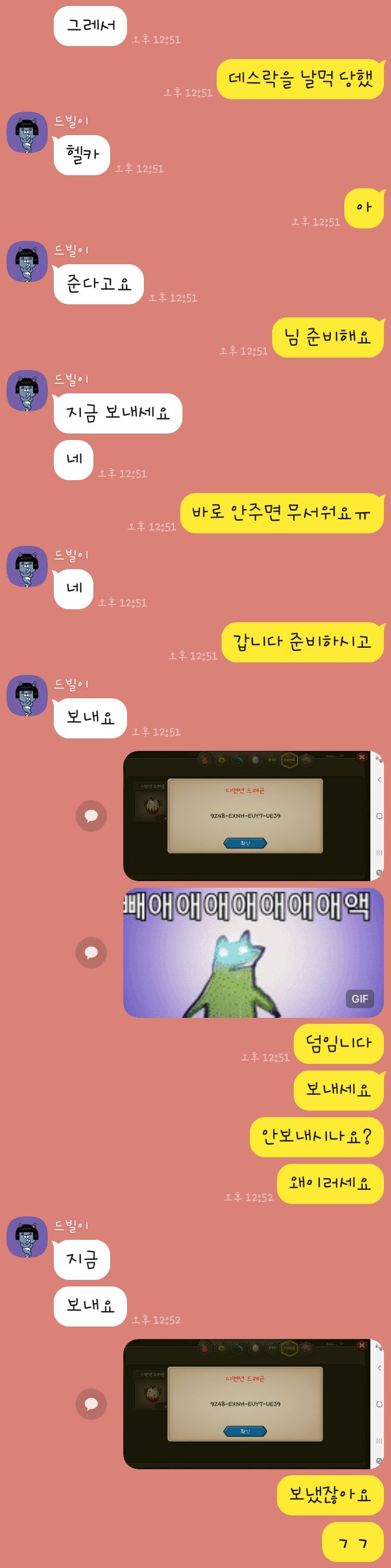Open the second coupon code screenshot below 보내요 12:52

click(x=253, y=1404)
